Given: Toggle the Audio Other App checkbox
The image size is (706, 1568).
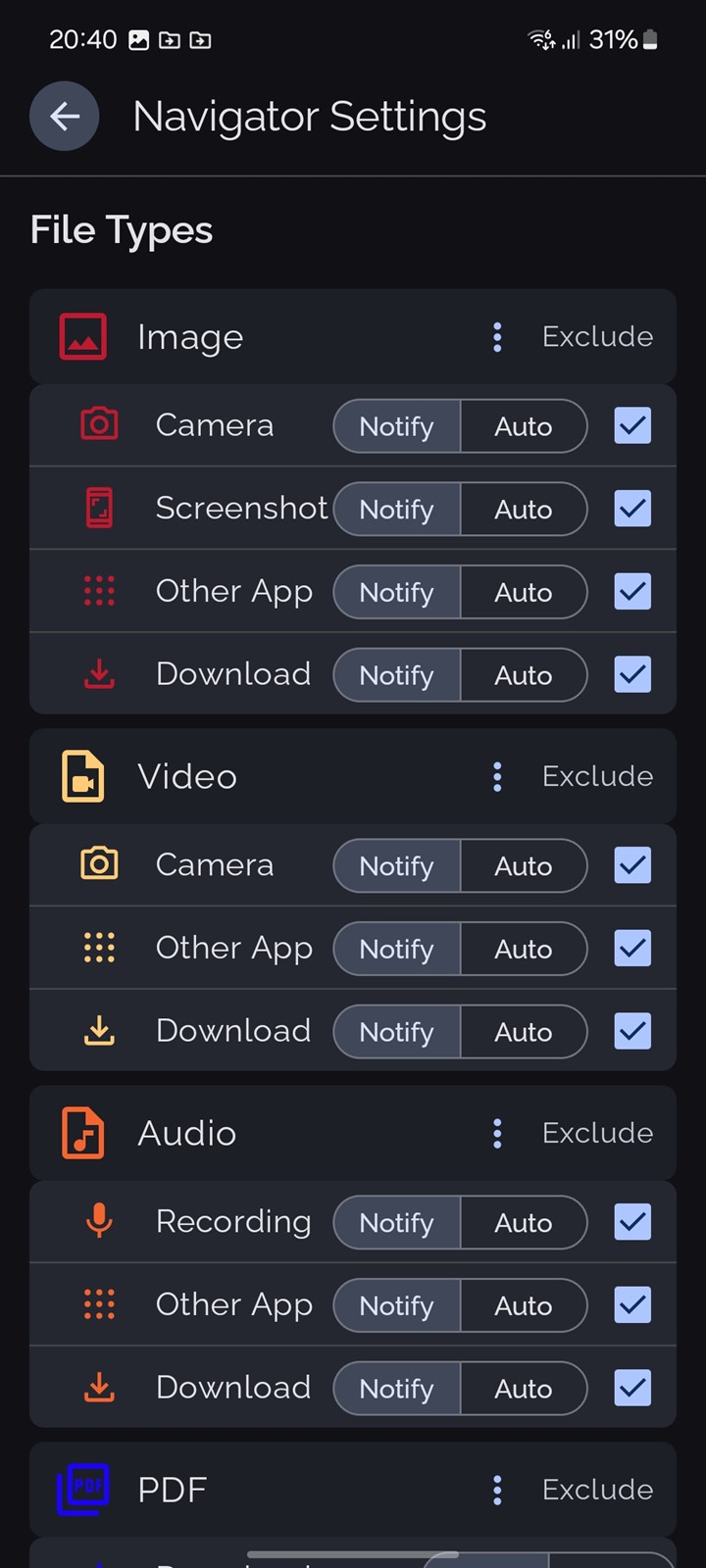Looking at the screenshot, I should tap(632, 1304).
